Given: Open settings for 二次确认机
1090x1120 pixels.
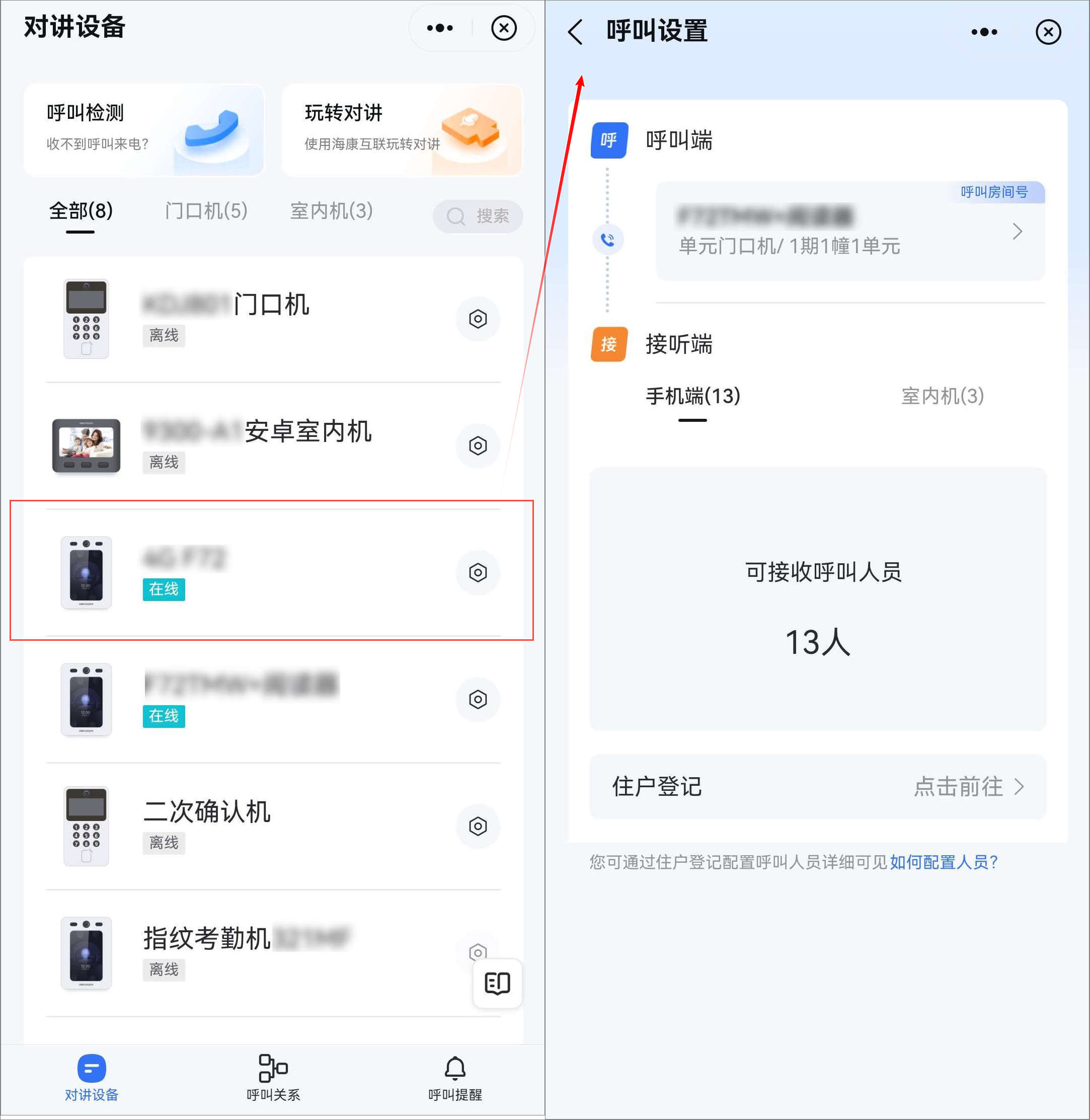Looking at the screenshot, I should click(x=478, y=826).
